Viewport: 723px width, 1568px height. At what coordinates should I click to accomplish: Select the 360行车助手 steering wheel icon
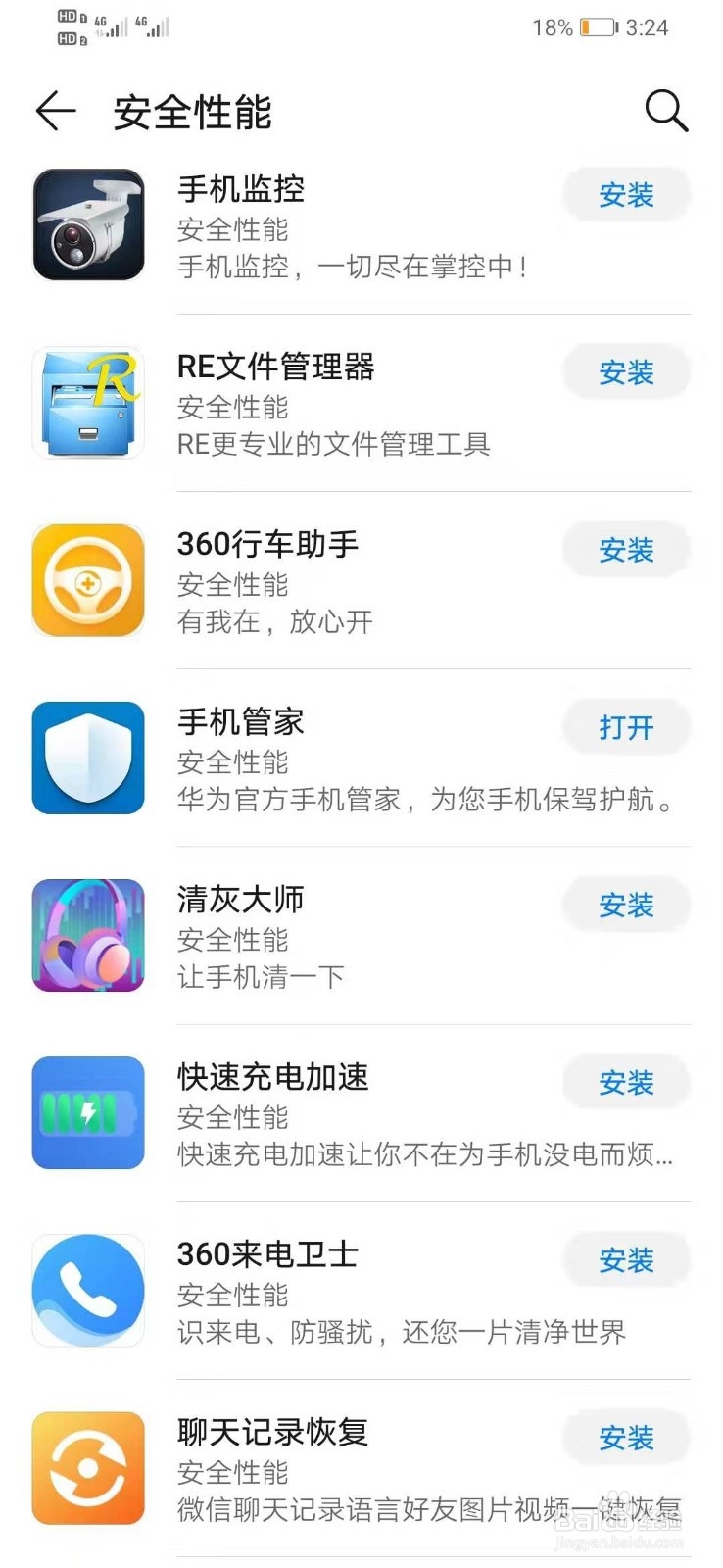[x=88, y=580]
